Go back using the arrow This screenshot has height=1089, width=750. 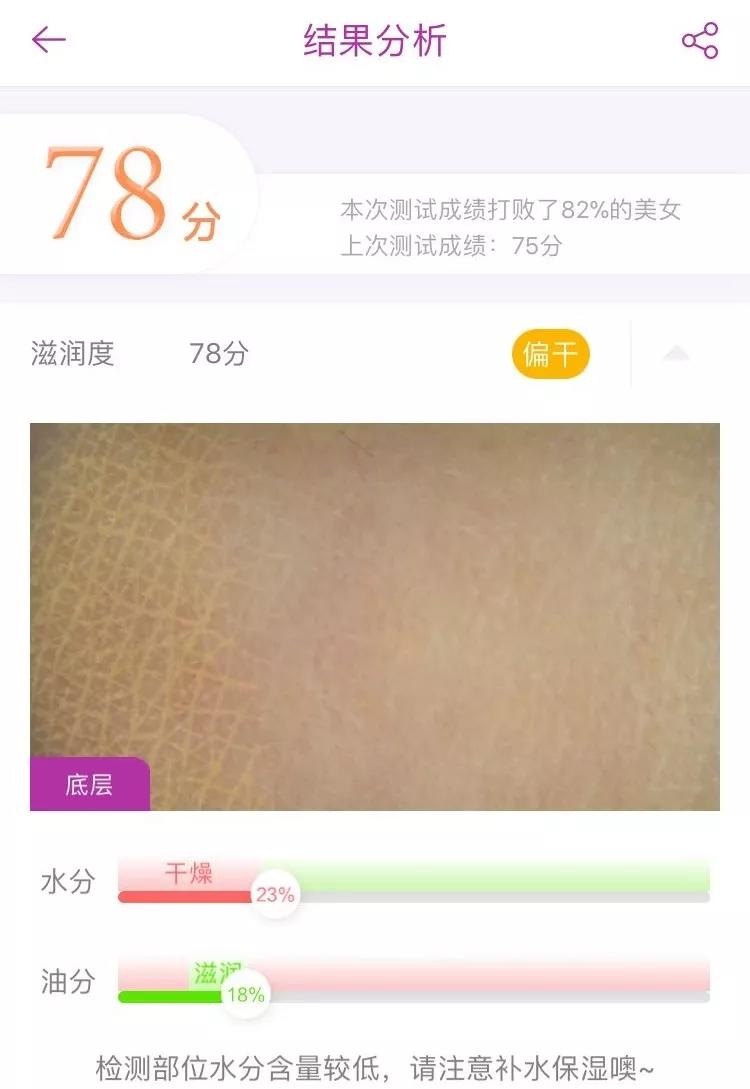[48, 40]
